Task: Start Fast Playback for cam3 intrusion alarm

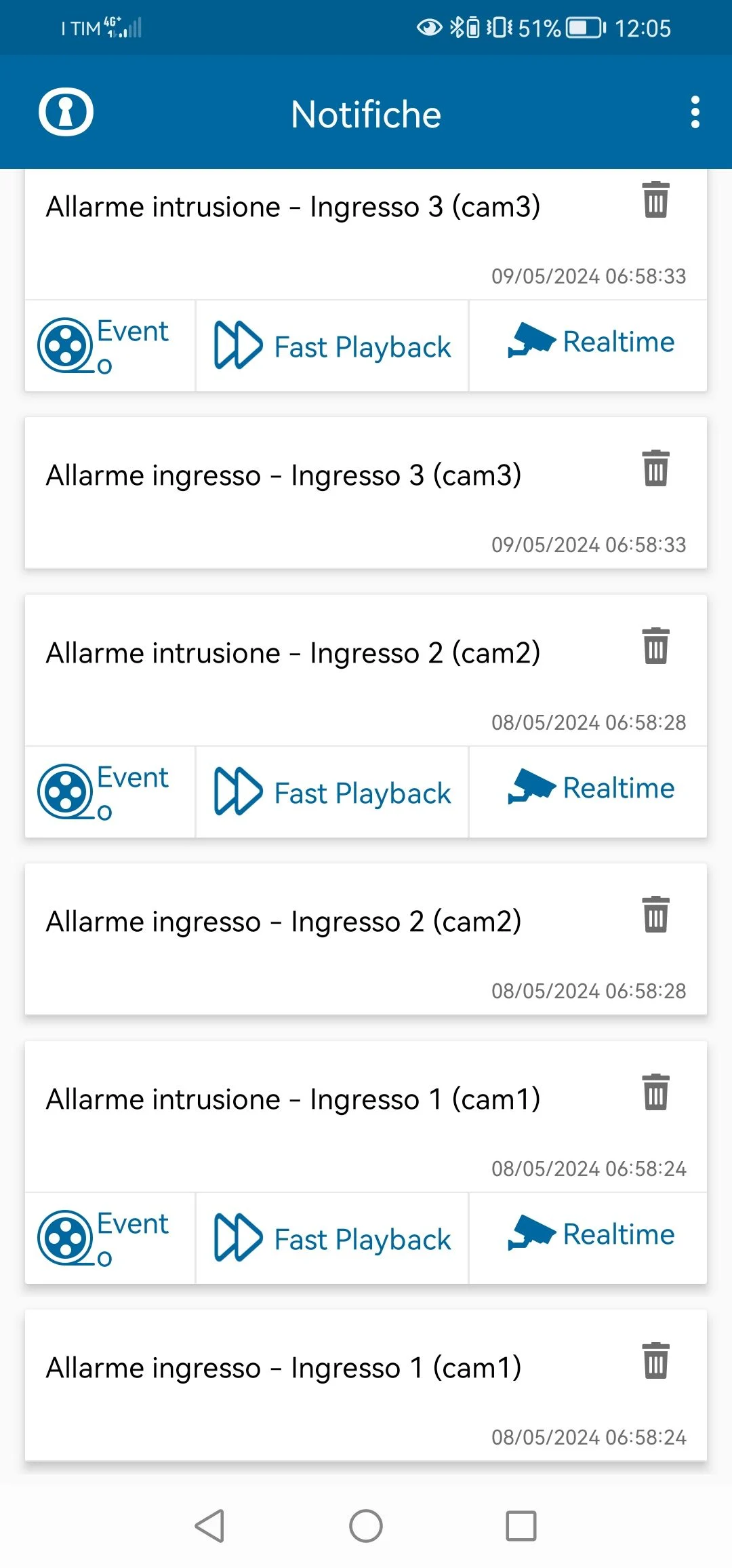Action: click(332, 346)
